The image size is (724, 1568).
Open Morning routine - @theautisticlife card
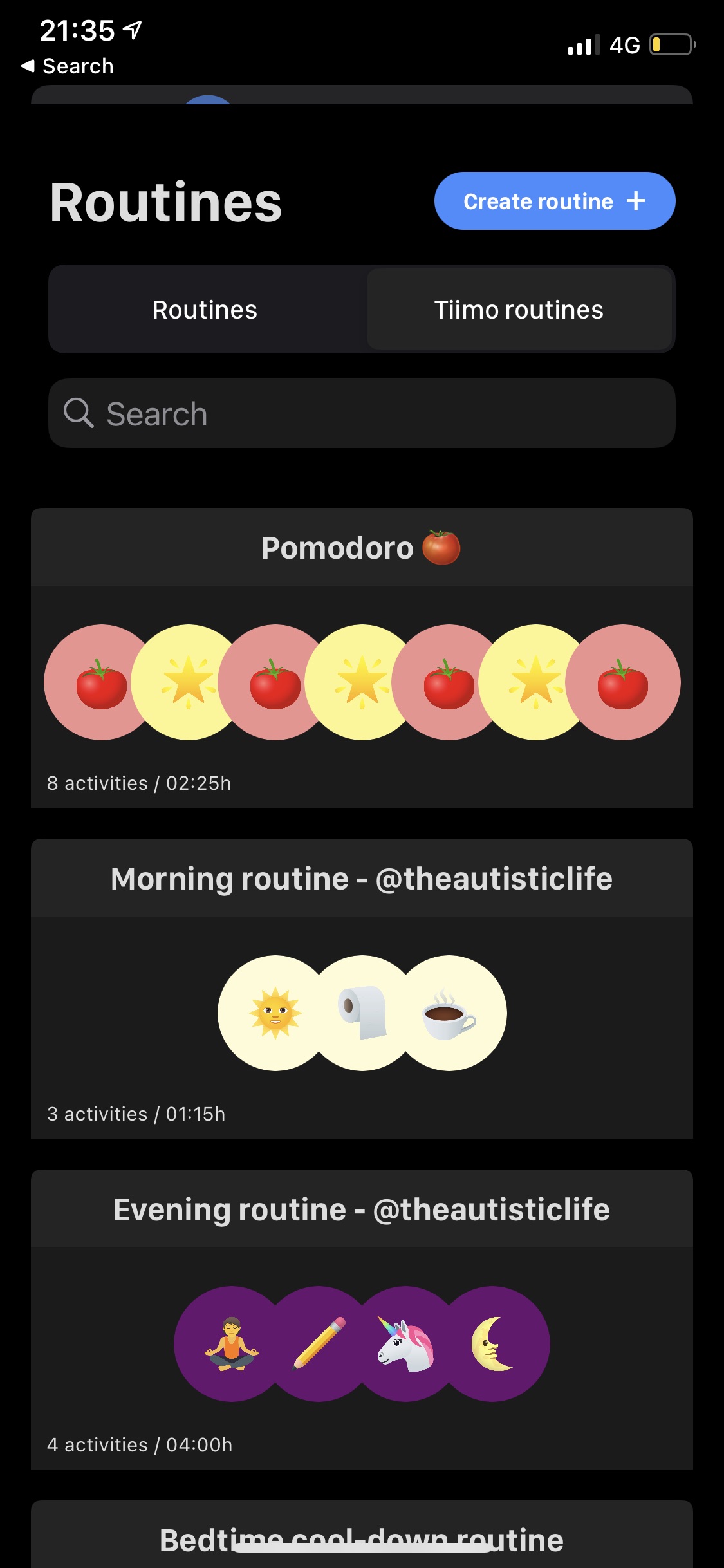pyautogui.click(x=362, y=988)
